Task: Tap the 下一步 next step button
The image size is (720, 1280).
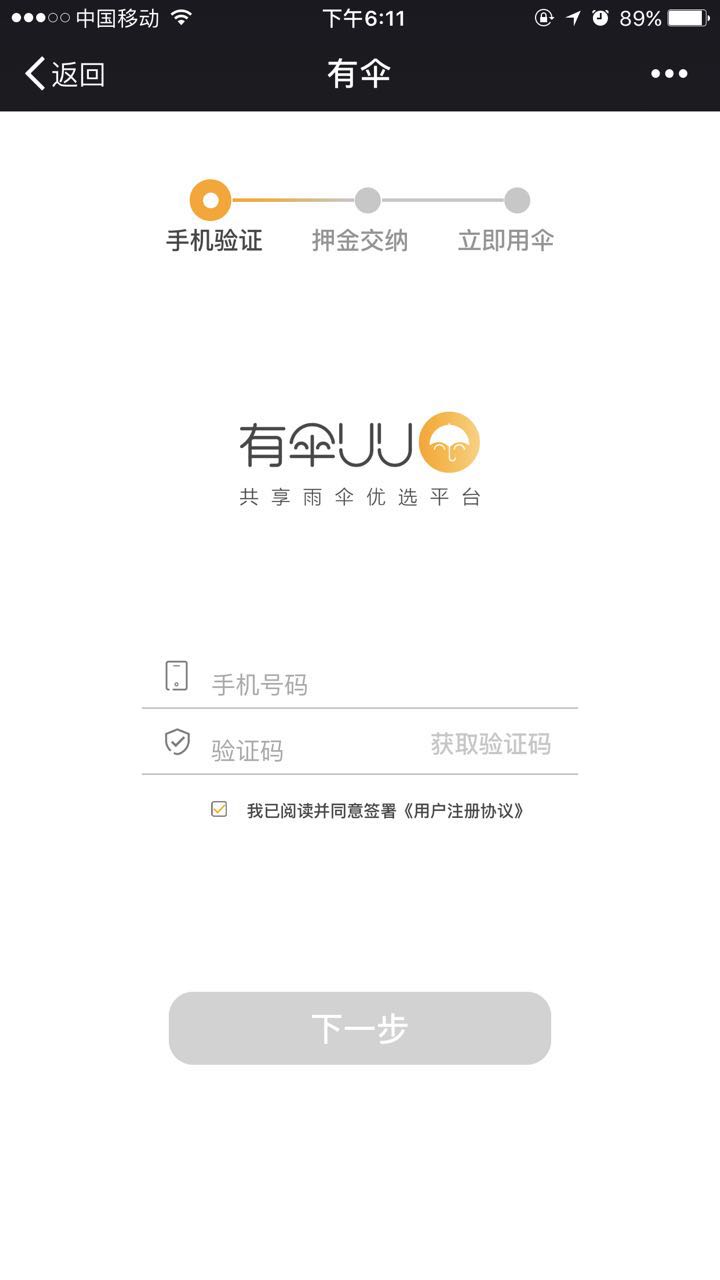Action: pyautogui.click(x=360, y=1028)
